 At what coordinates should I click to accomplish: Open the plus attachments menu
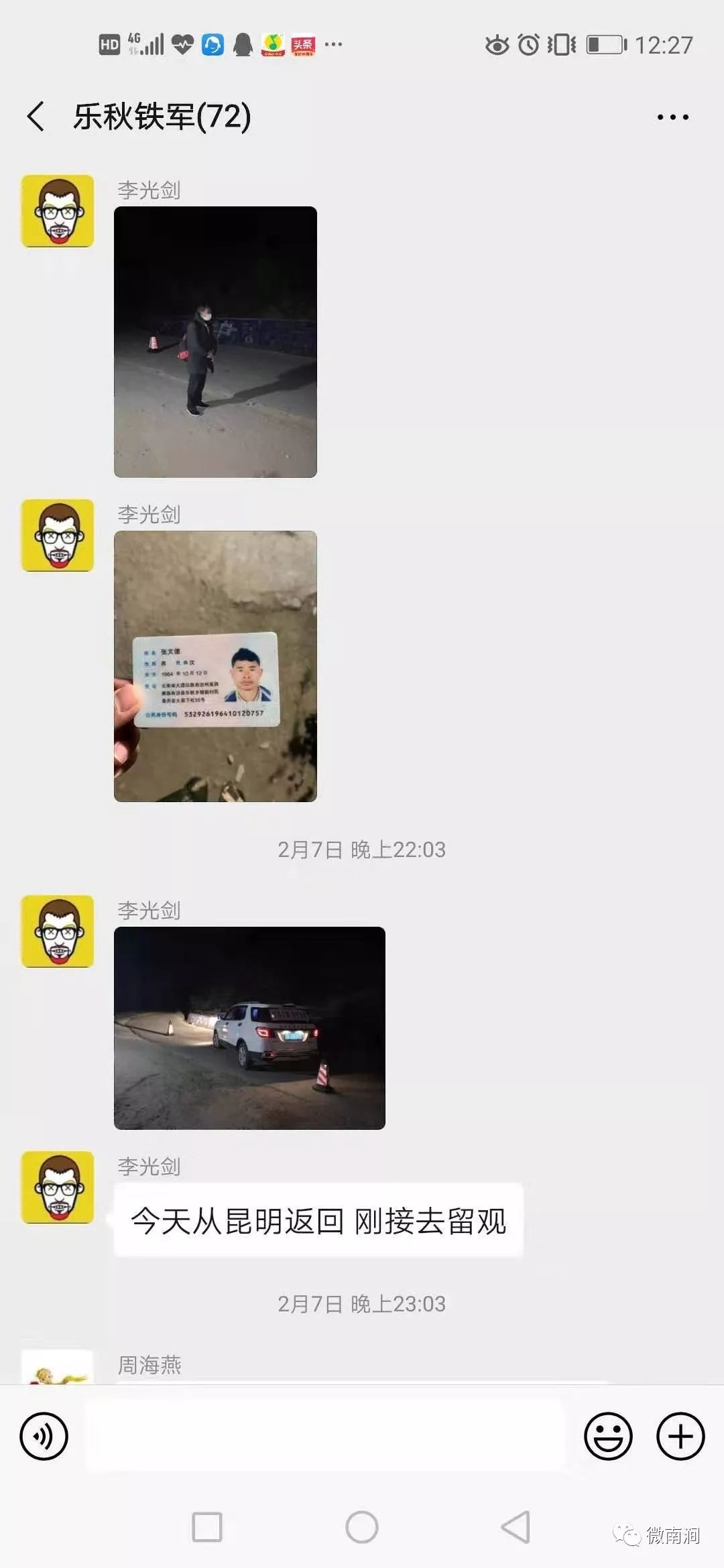click(680, 1436)
